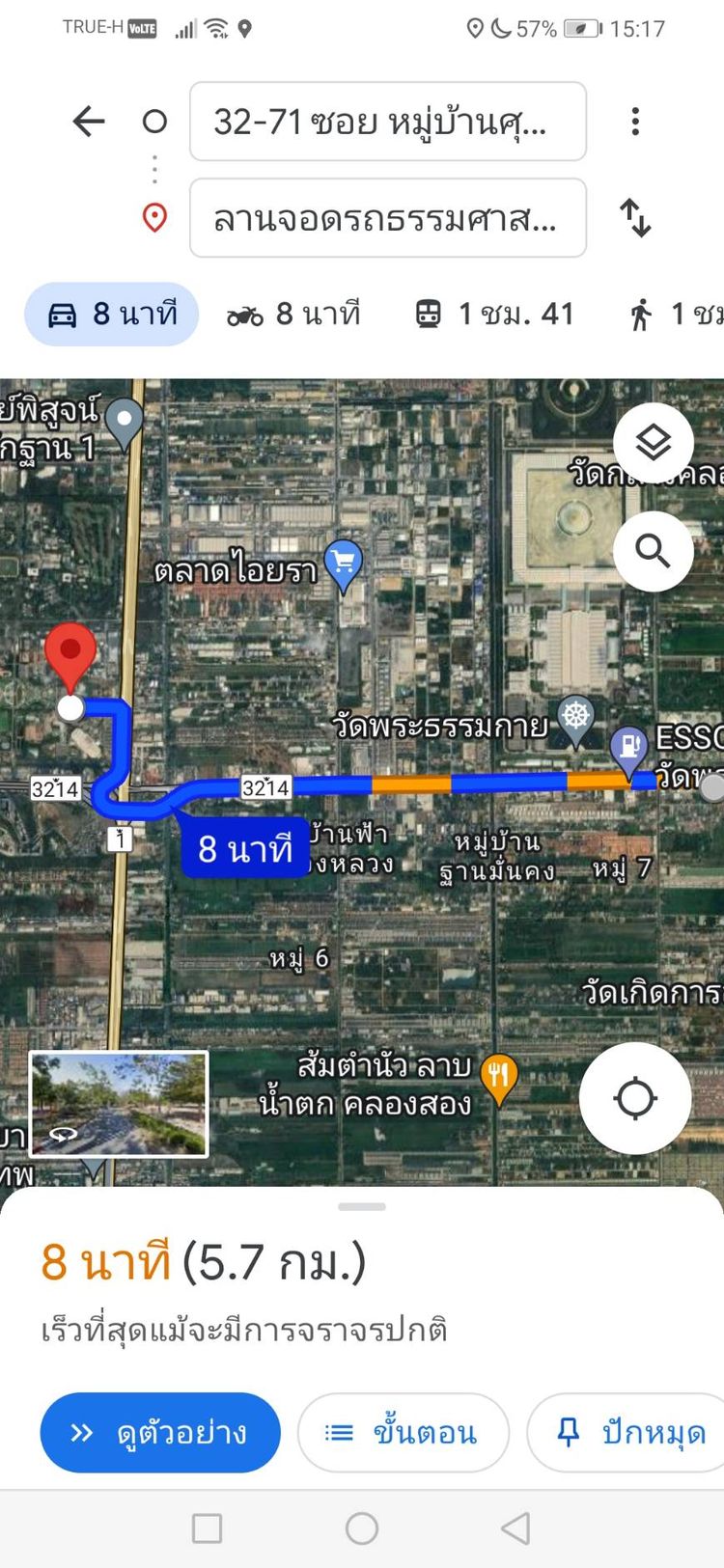Screen dimensions: 724x1568
Task: Open the map layers button
Action: coord(654,443)
